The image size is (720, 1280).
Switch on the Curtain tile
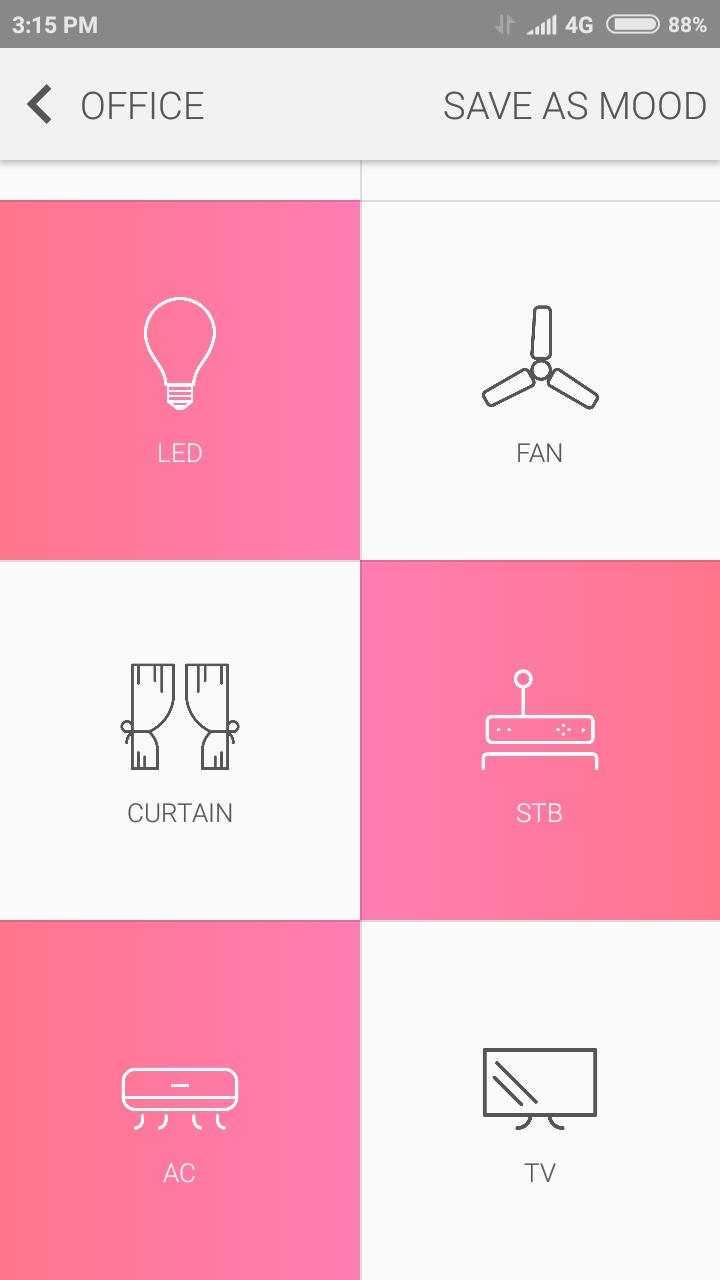coord(180,740)
